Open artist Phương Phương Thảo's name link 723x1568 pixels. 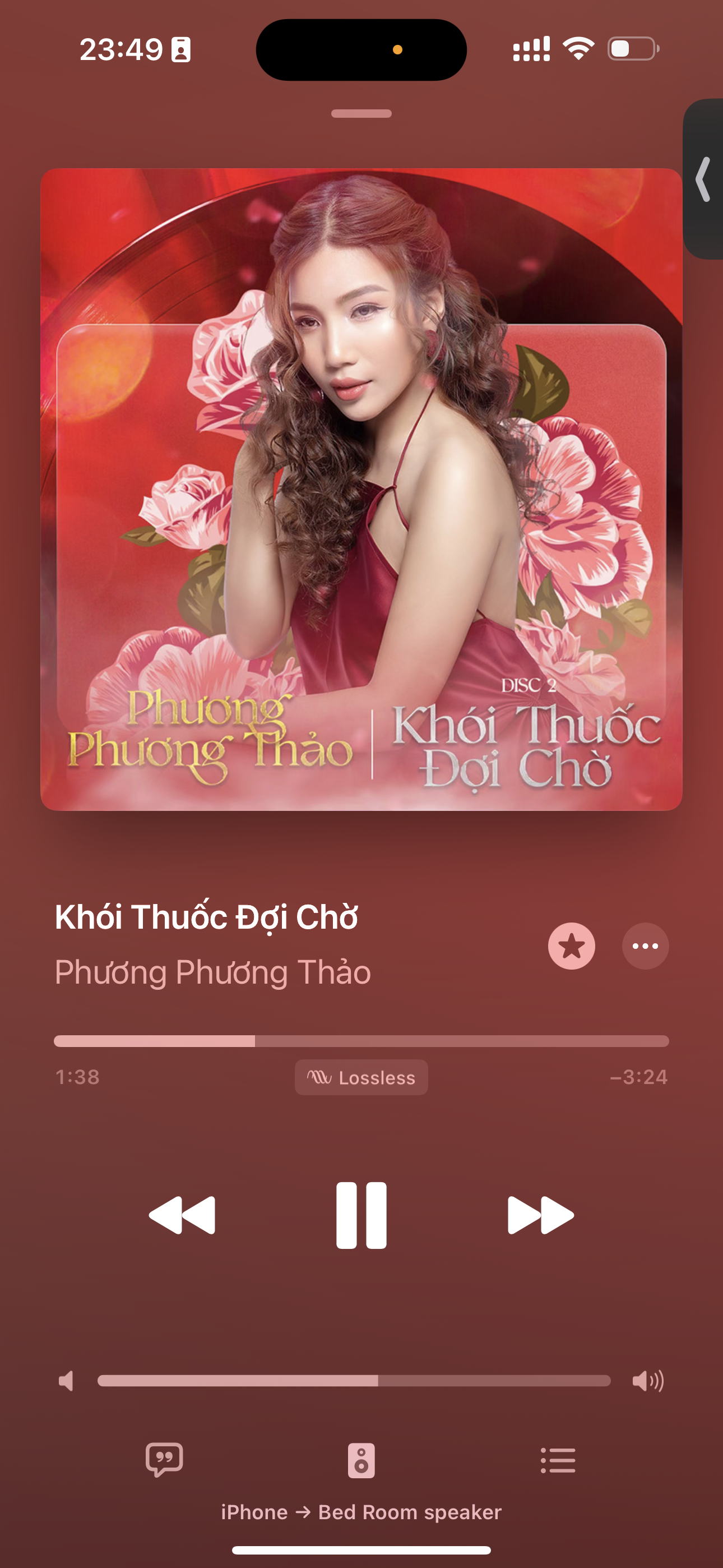tap(212, 972)
